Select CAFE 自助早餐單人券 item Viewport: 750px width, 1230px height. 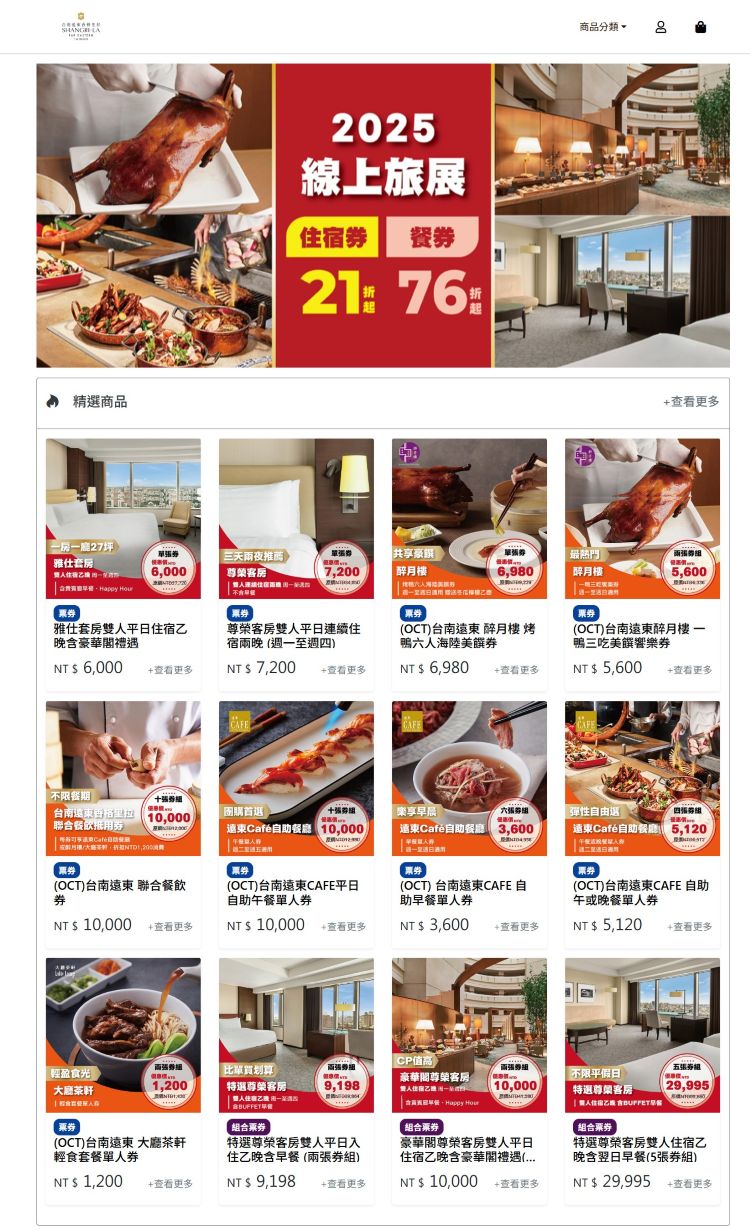469,778
